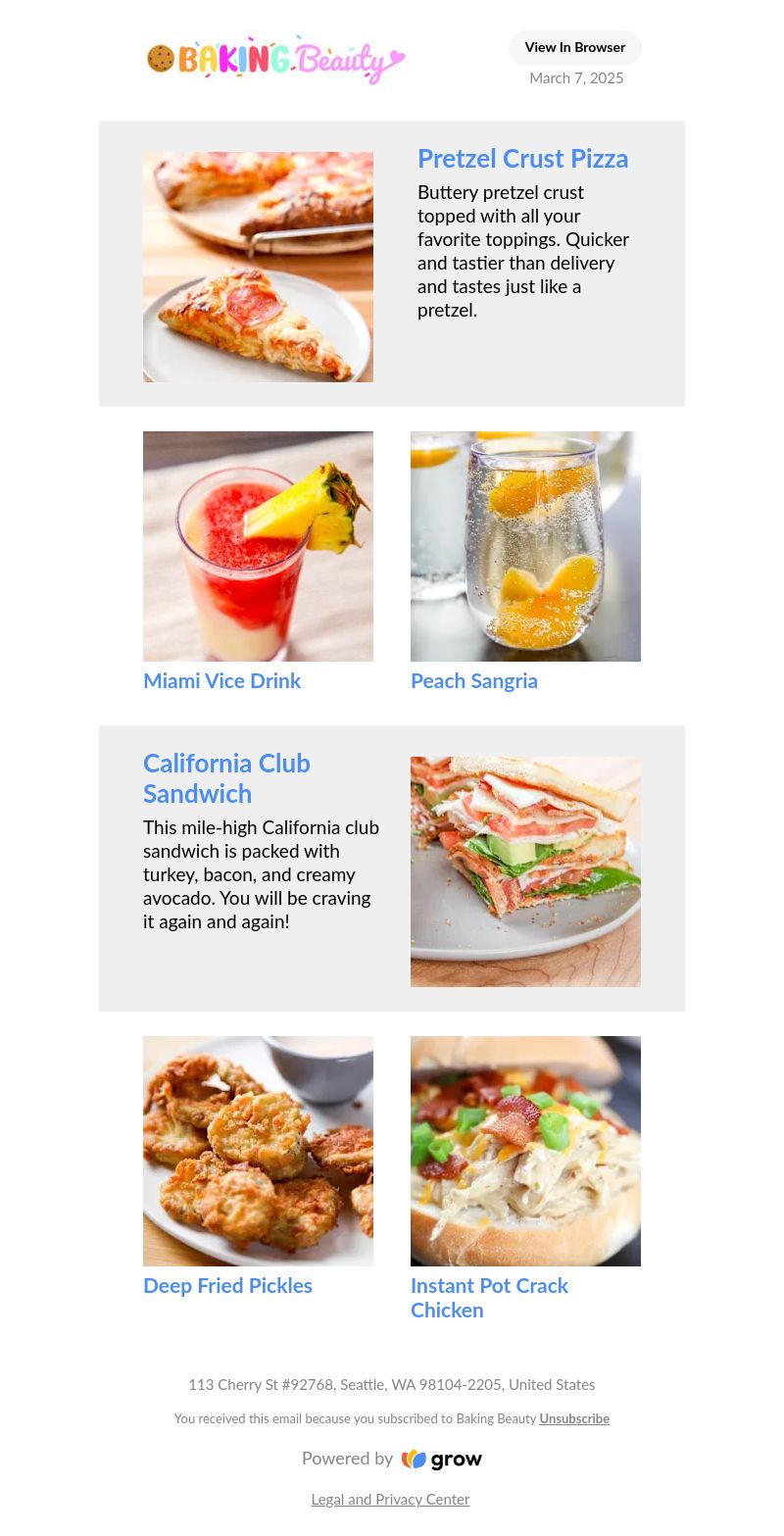Screen dimensions: 784x1536
Task: Open the Instant Pot Crack Chicken link
Action: click(x=489, y=1298)
